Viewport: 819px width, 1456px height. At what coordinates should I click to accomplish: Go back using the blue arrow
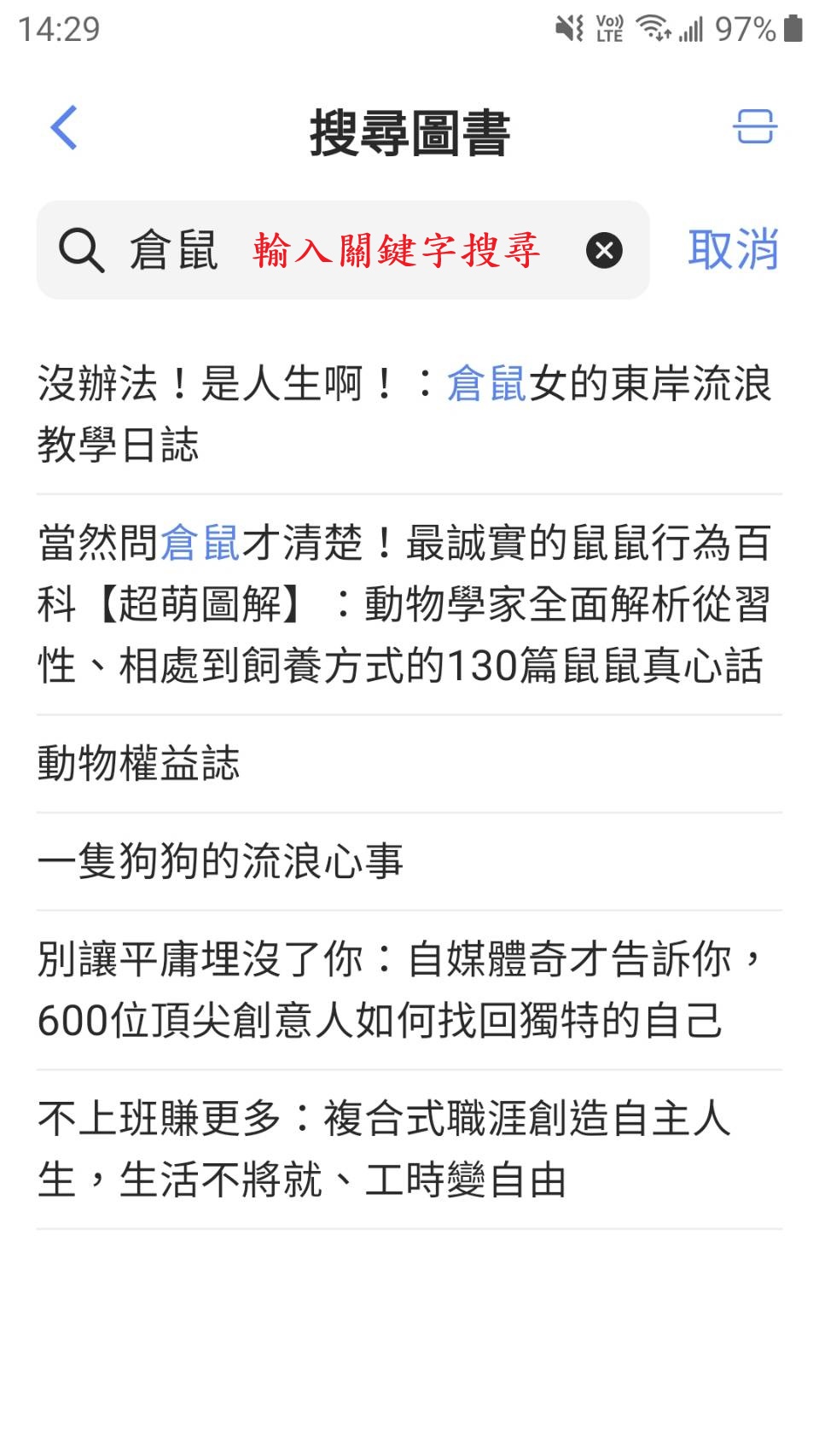pos(64,128)
